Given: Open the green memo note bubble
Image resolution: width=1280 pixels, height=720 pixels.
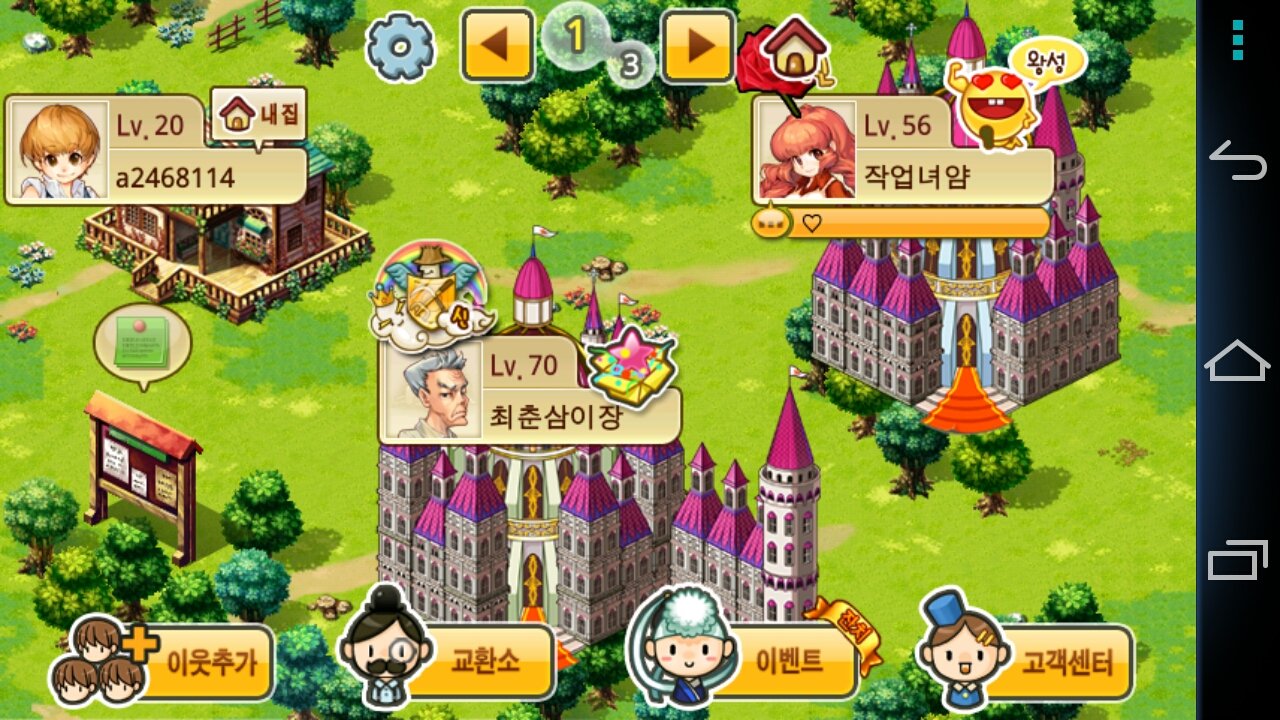Looking at the screenshot, I should (x=141, y=343).
